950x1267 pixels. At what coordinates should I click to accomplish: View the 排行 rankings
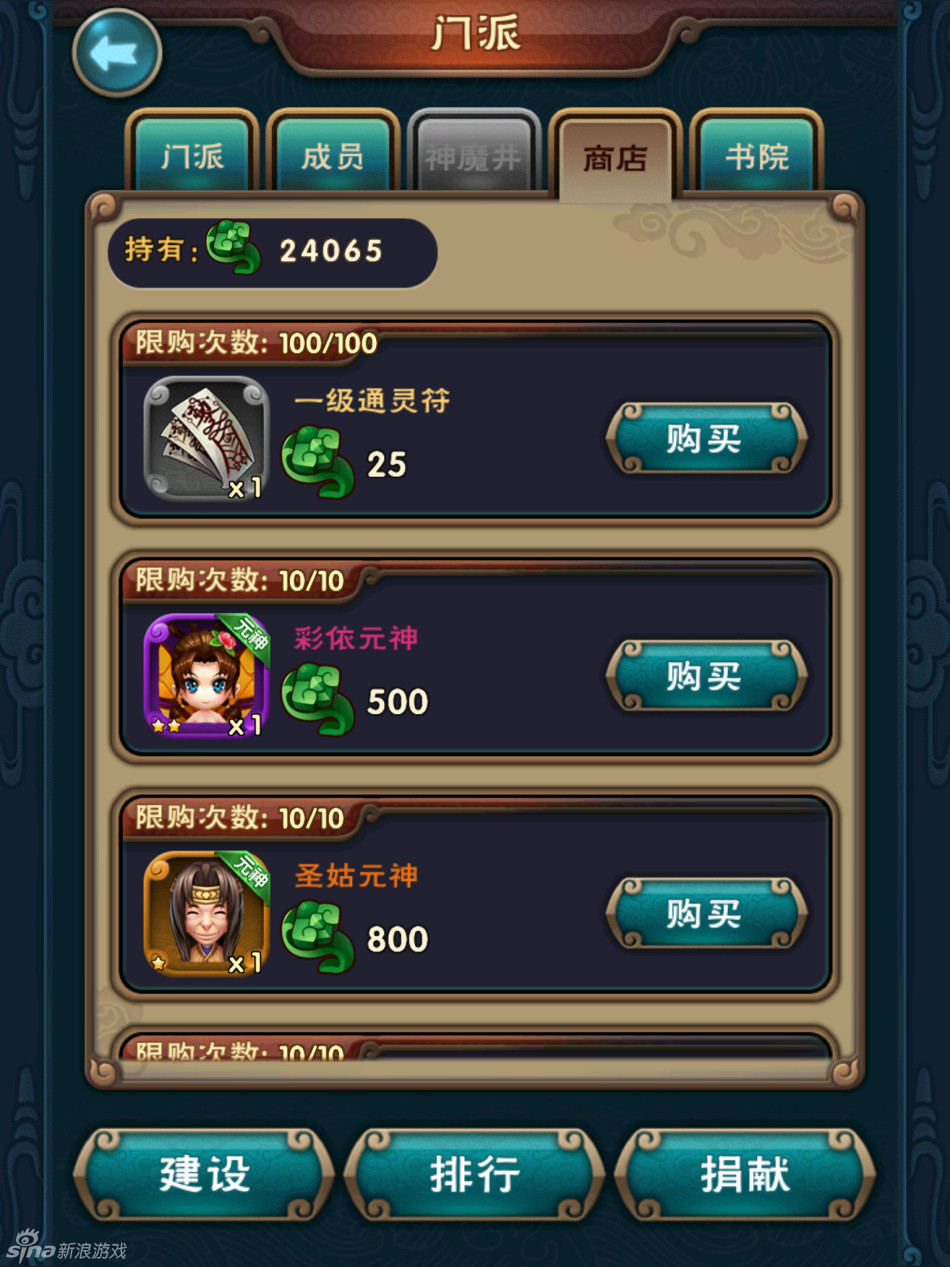pos(475,1174)
